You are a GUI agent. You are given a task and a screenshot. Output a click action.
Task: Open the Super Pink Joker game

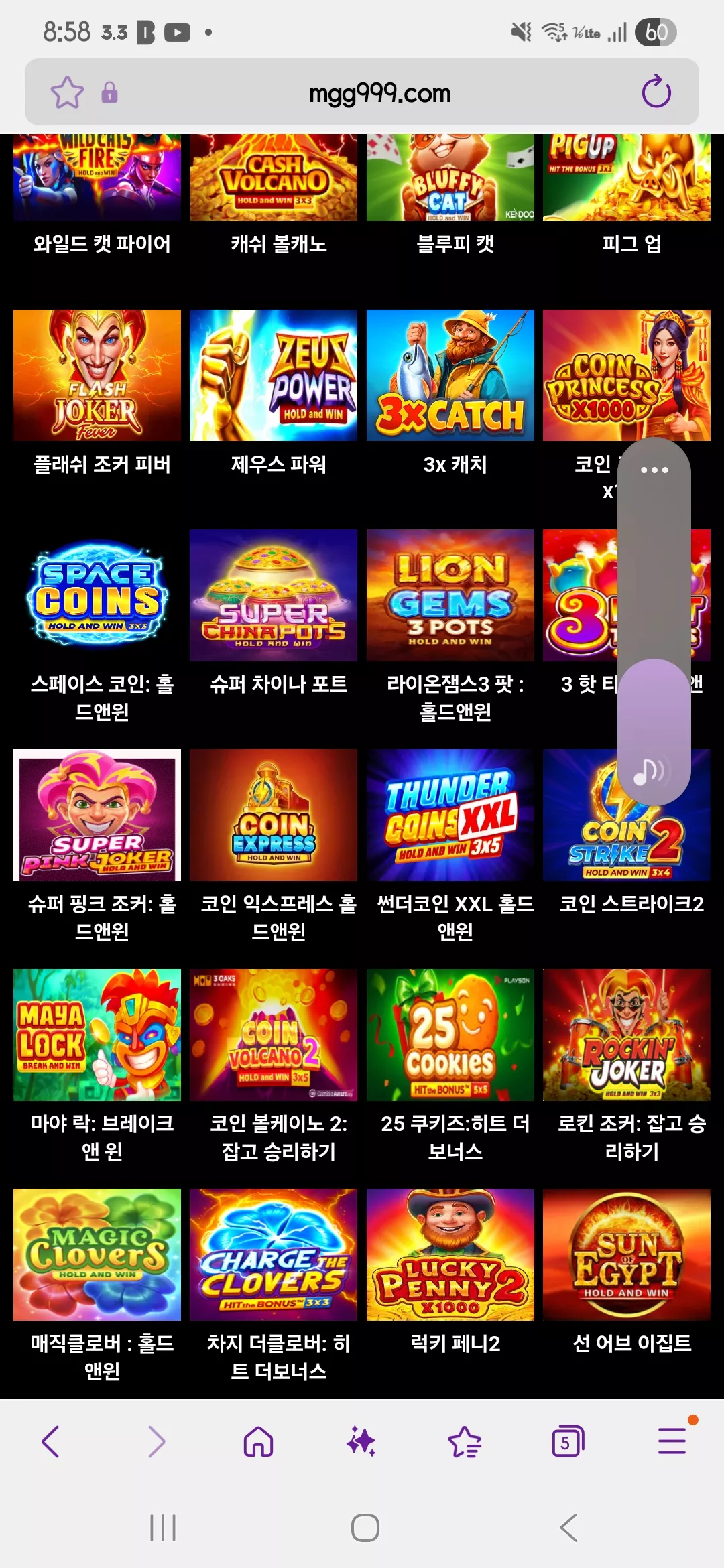[x=97, y=815]
